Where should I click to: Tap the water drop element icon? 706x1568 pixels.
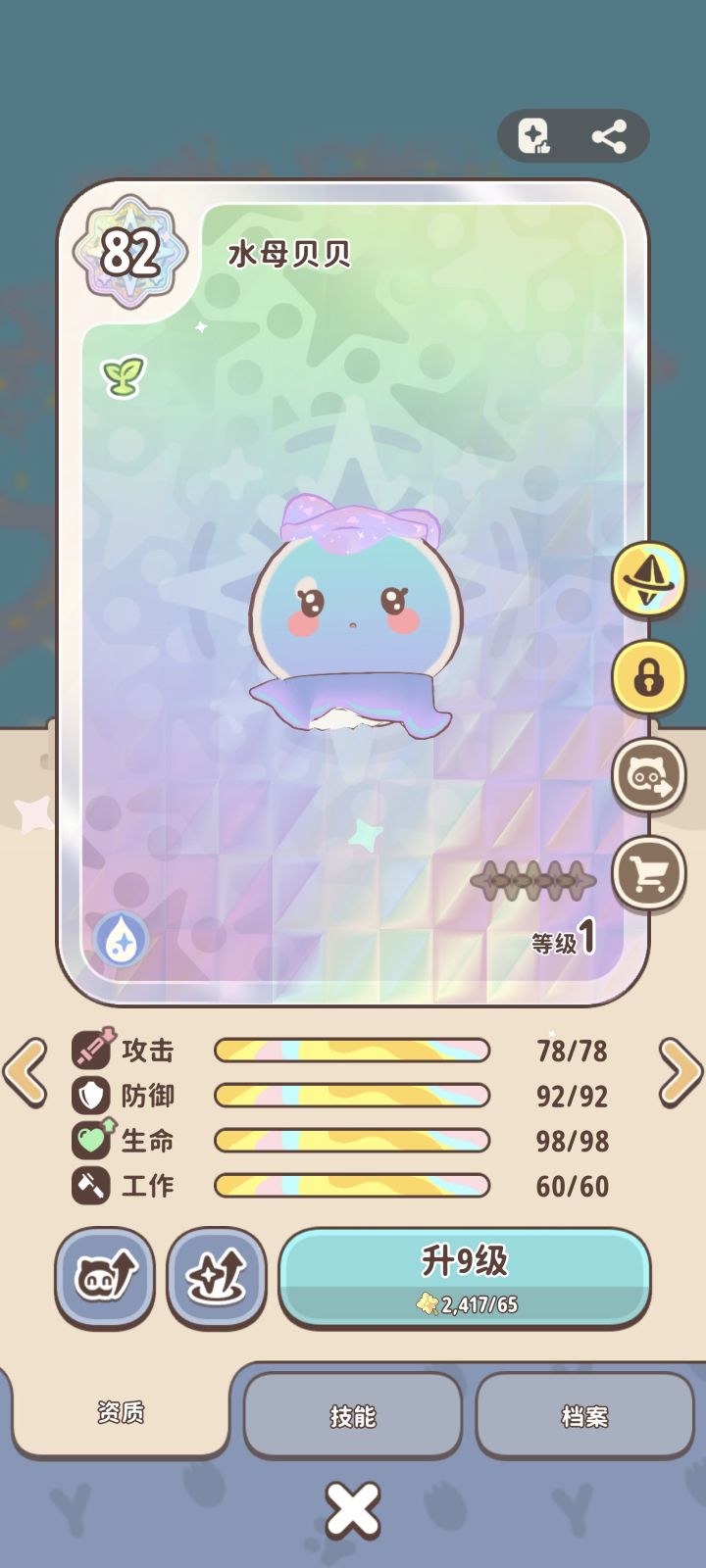pyautogui.click(x=121, y=939)
